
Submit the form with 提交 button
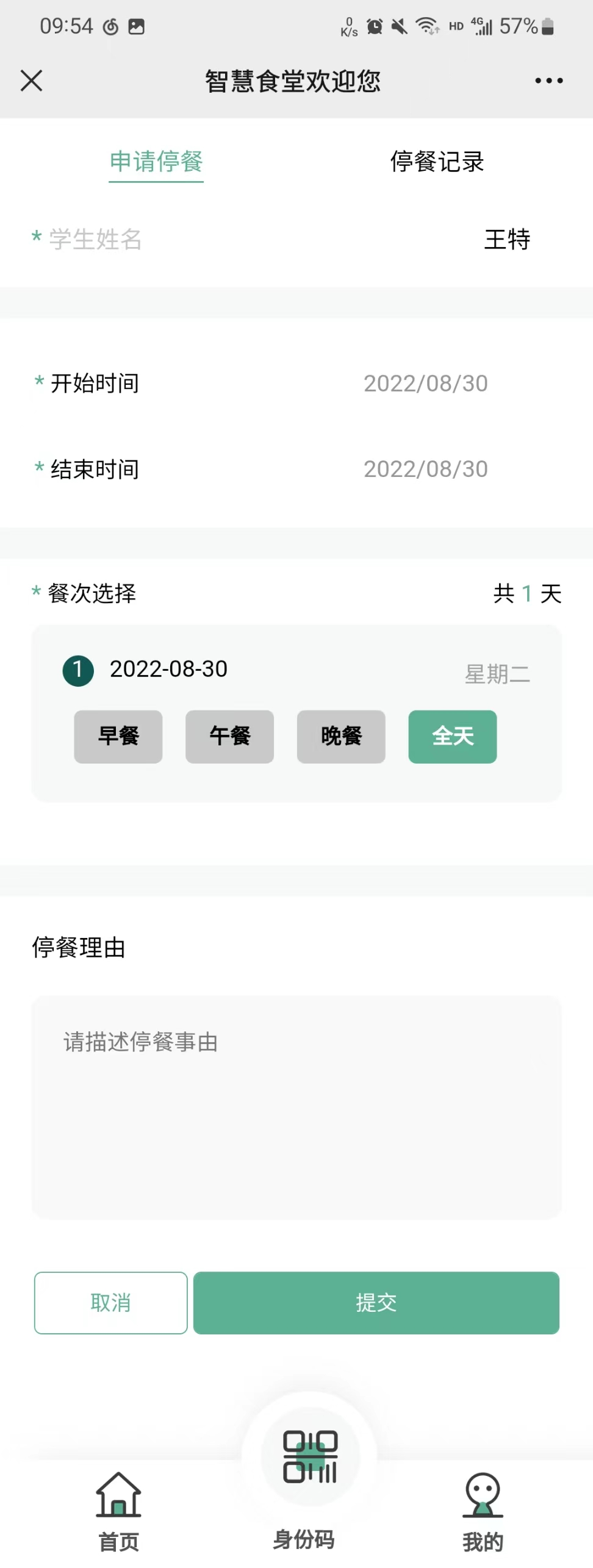[x=376, y=1303]
